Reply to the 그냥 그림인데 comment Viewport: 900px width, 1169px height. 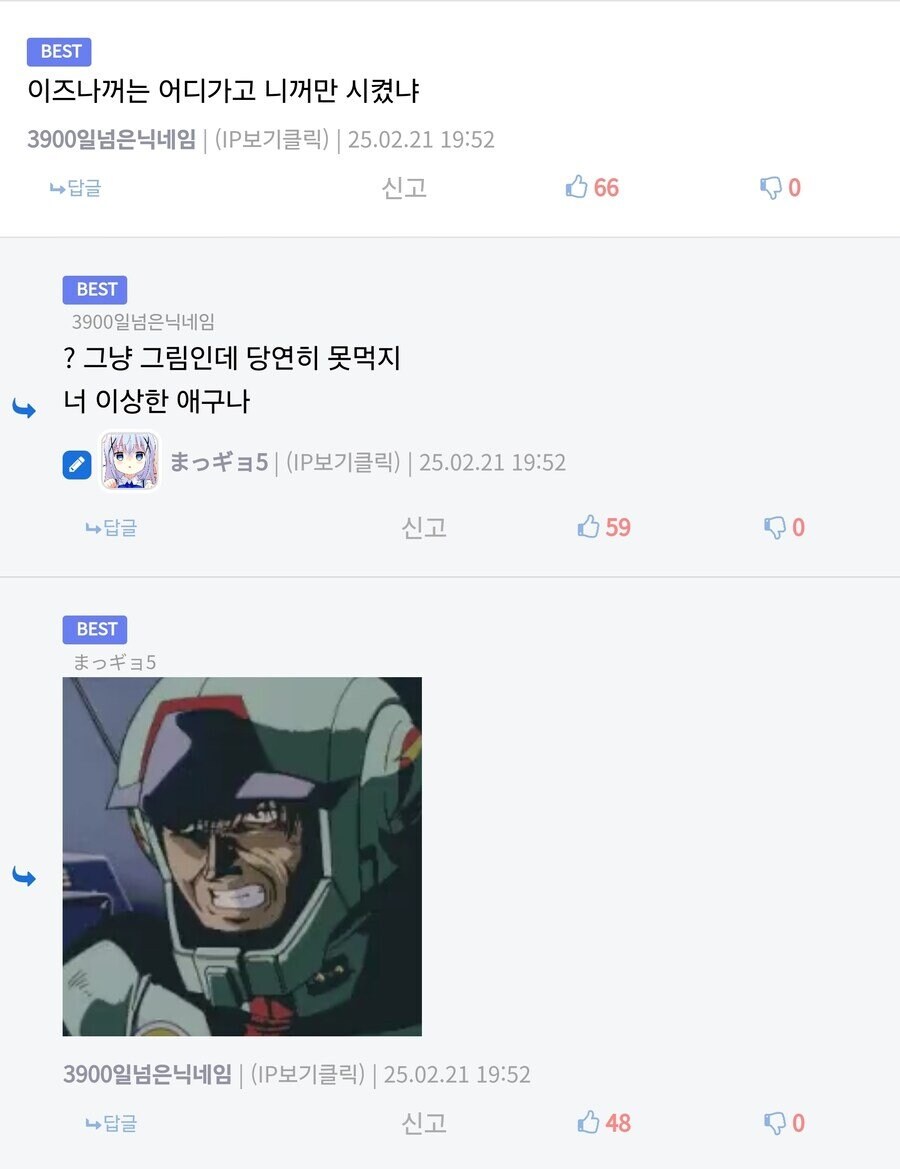pos(111,528)
